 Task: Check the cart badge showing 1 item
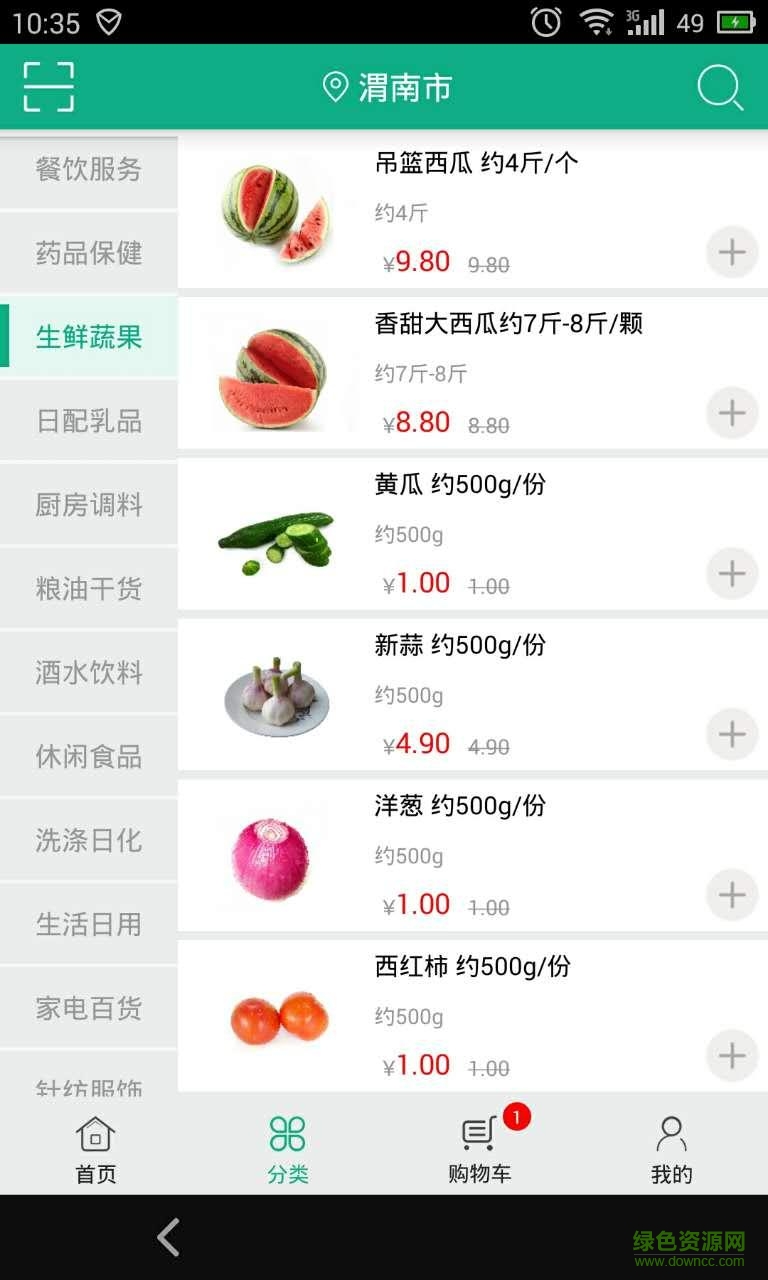click(516, 1118)
